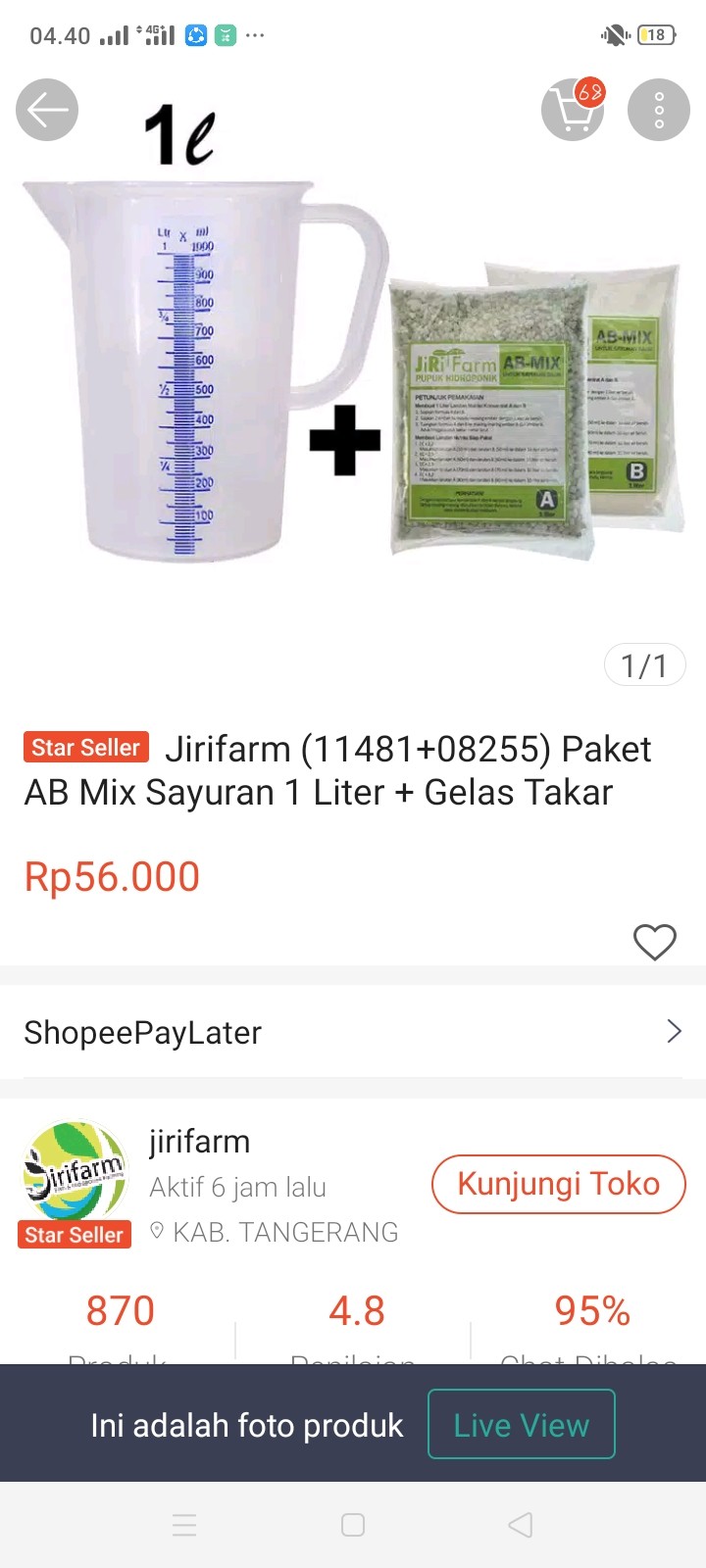The width and height of the screenshot is (706, 1568).
Task: Go back using the arrow icon
Action: click(46, 110)
